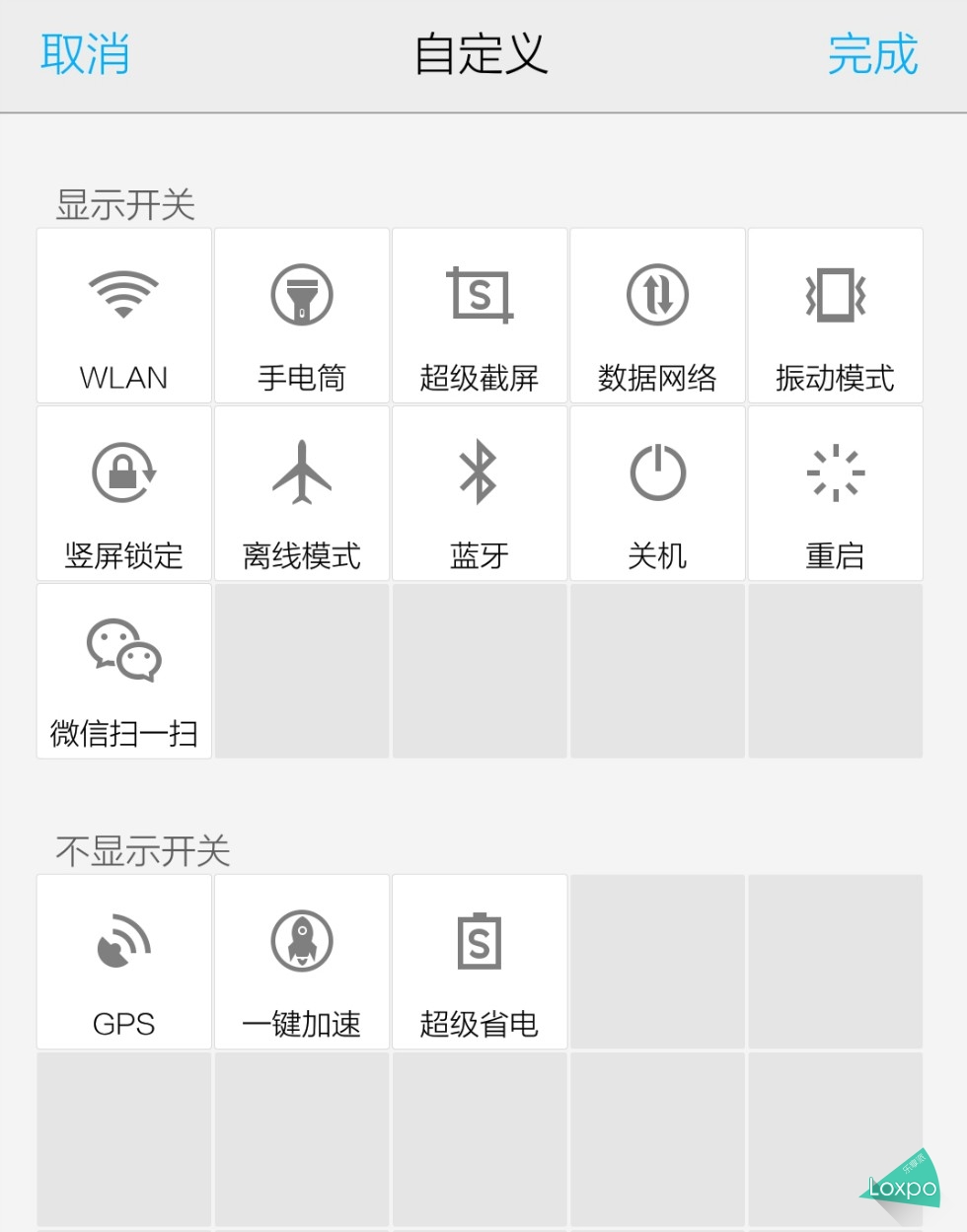
Task: Tap the 关机 power off icon
Action: click(x=657, y=472)
